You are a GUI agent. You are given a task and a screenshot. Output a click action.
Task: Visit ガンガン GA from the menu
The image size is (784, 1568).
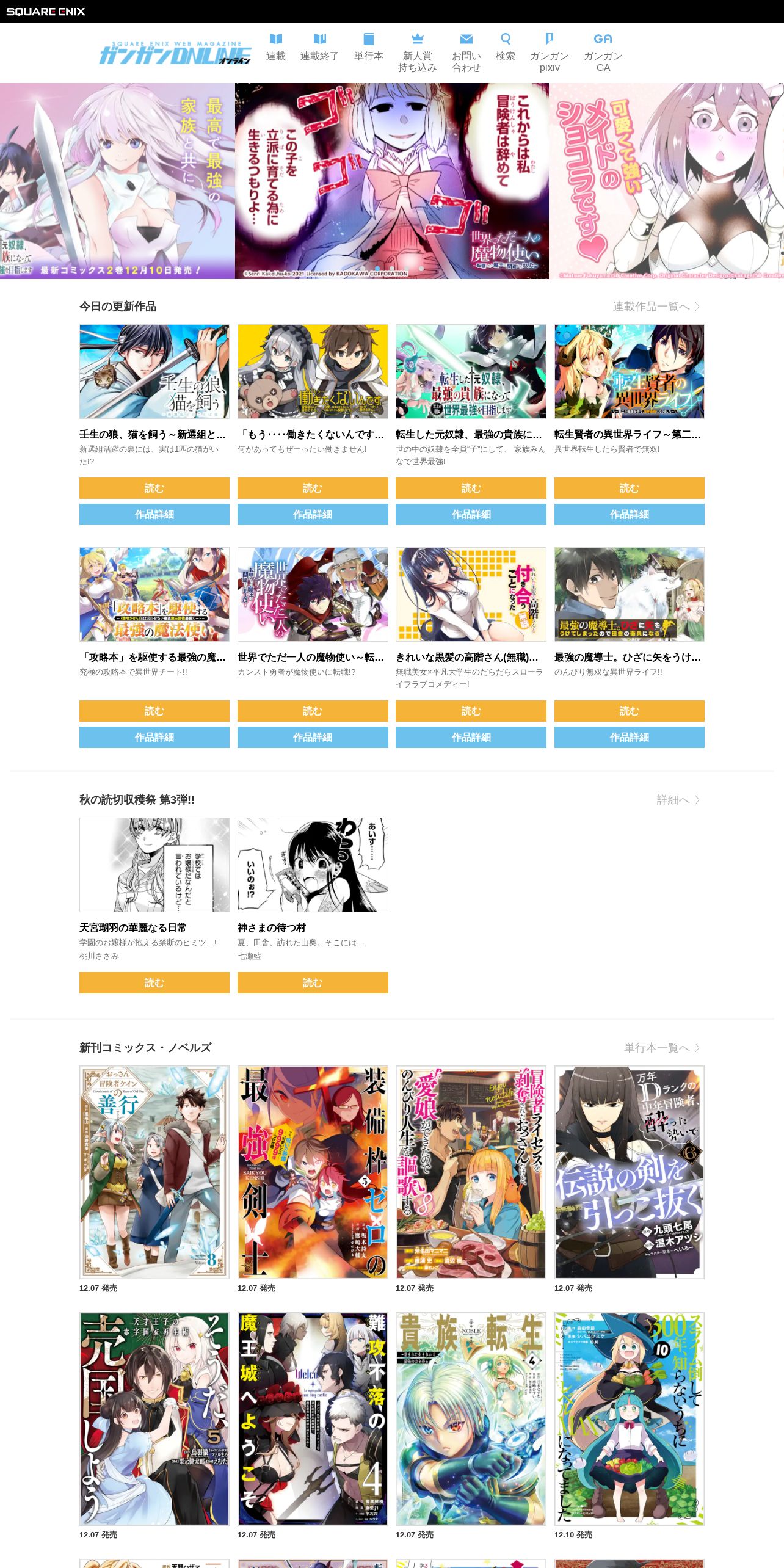[x=603, y=53]
